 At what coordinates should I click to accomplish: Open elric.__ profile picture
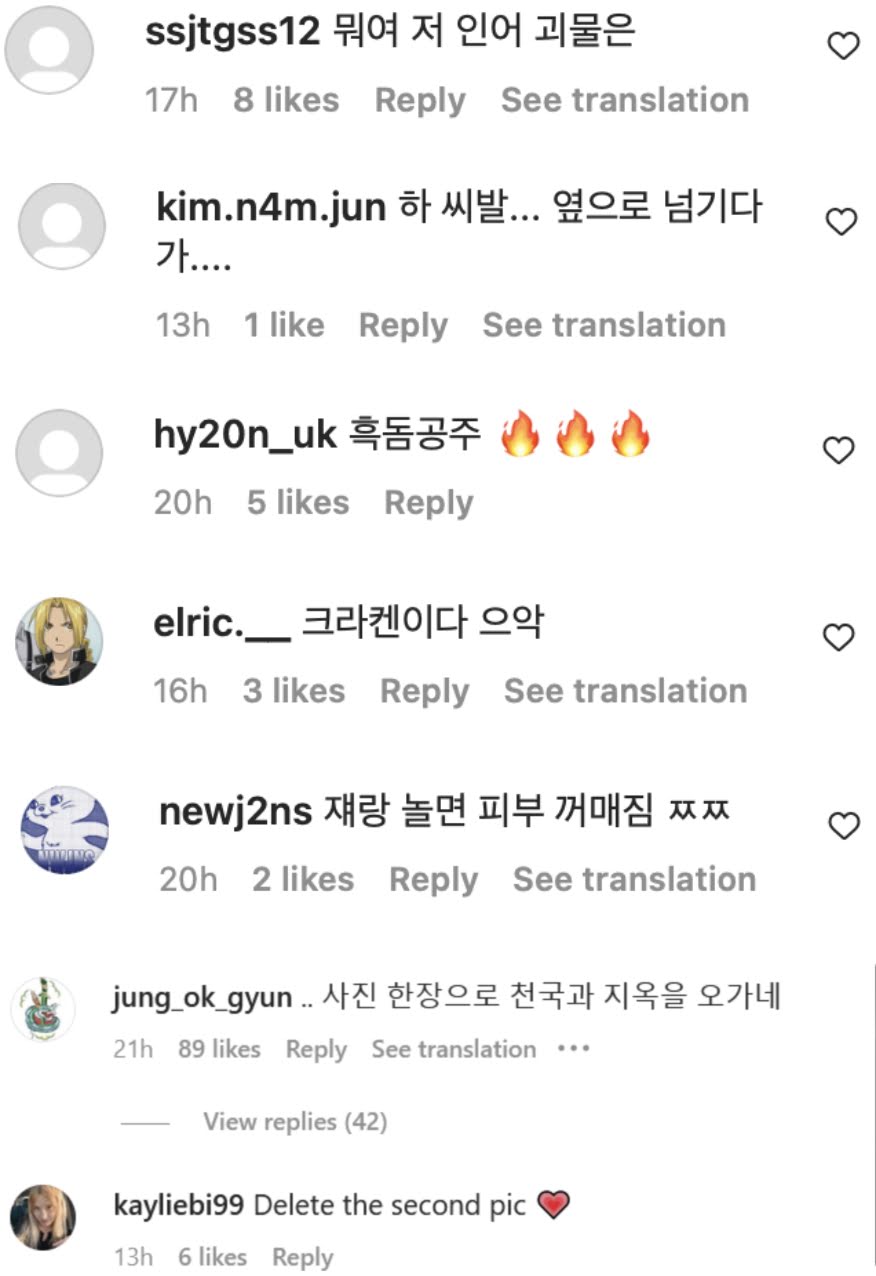(59, 641)
